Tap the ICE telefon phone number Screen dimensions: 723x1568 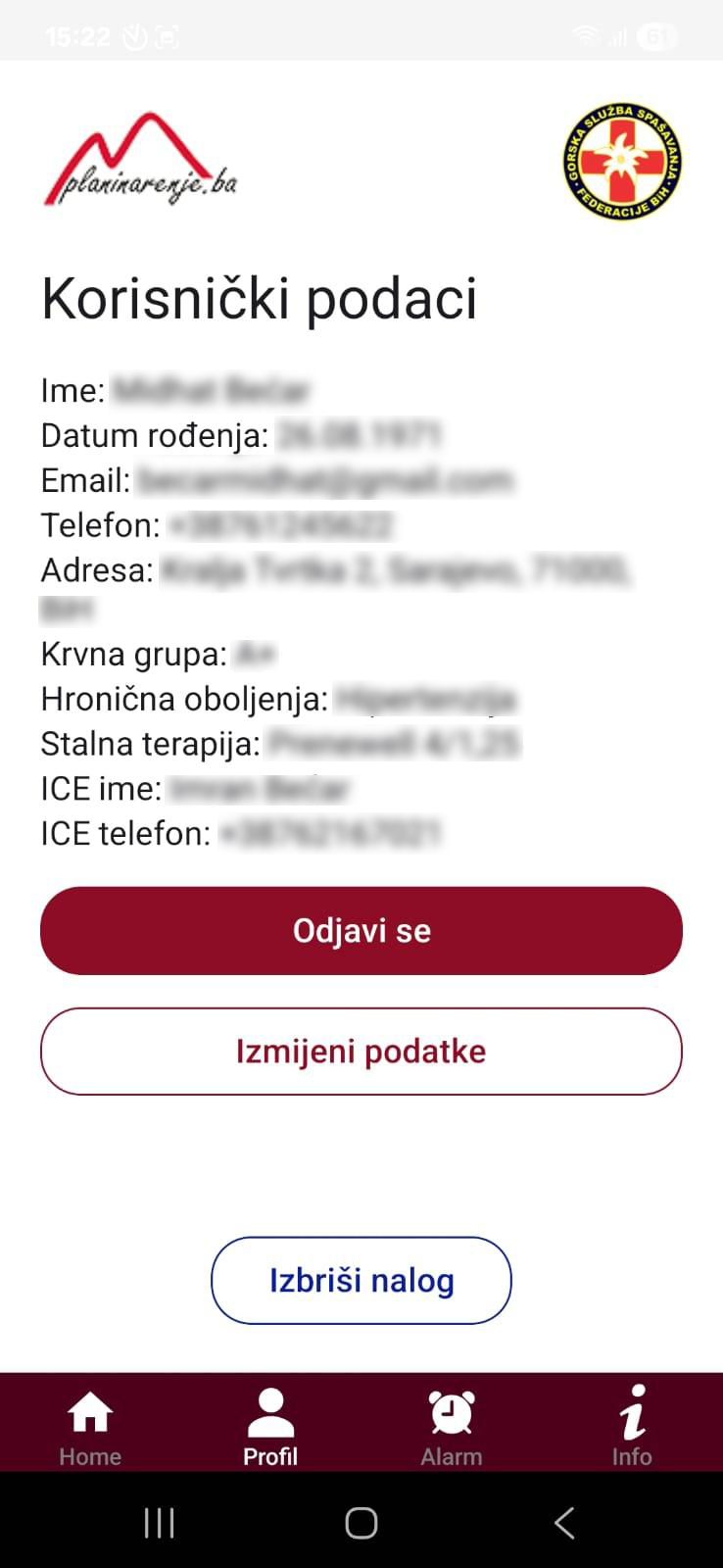333,833
